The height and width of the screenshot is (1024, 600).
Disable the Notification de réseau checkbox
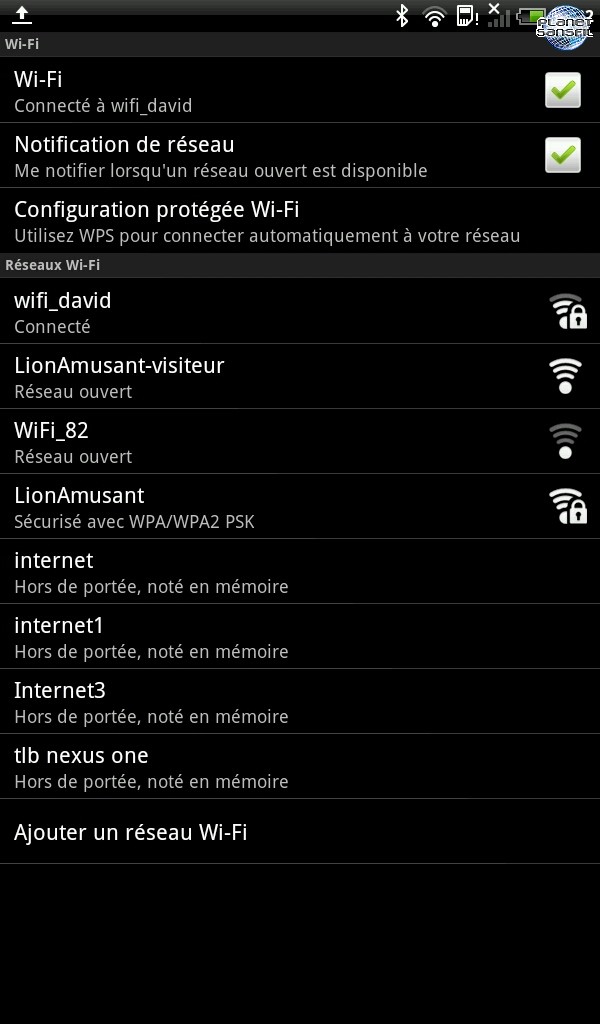point(563,155)
